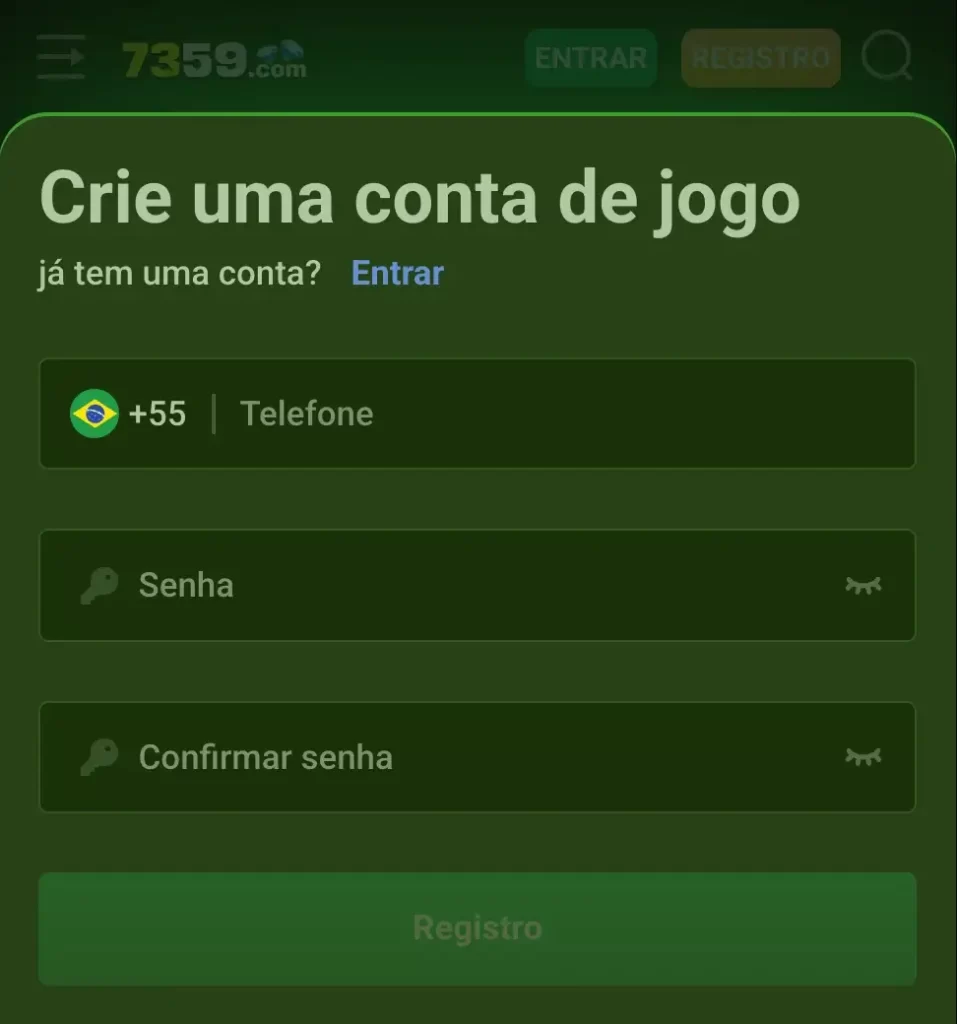This screenshot has width=957, height=1024.
Task: Click the Entrar link below the heading
Action: click(396, 273)
